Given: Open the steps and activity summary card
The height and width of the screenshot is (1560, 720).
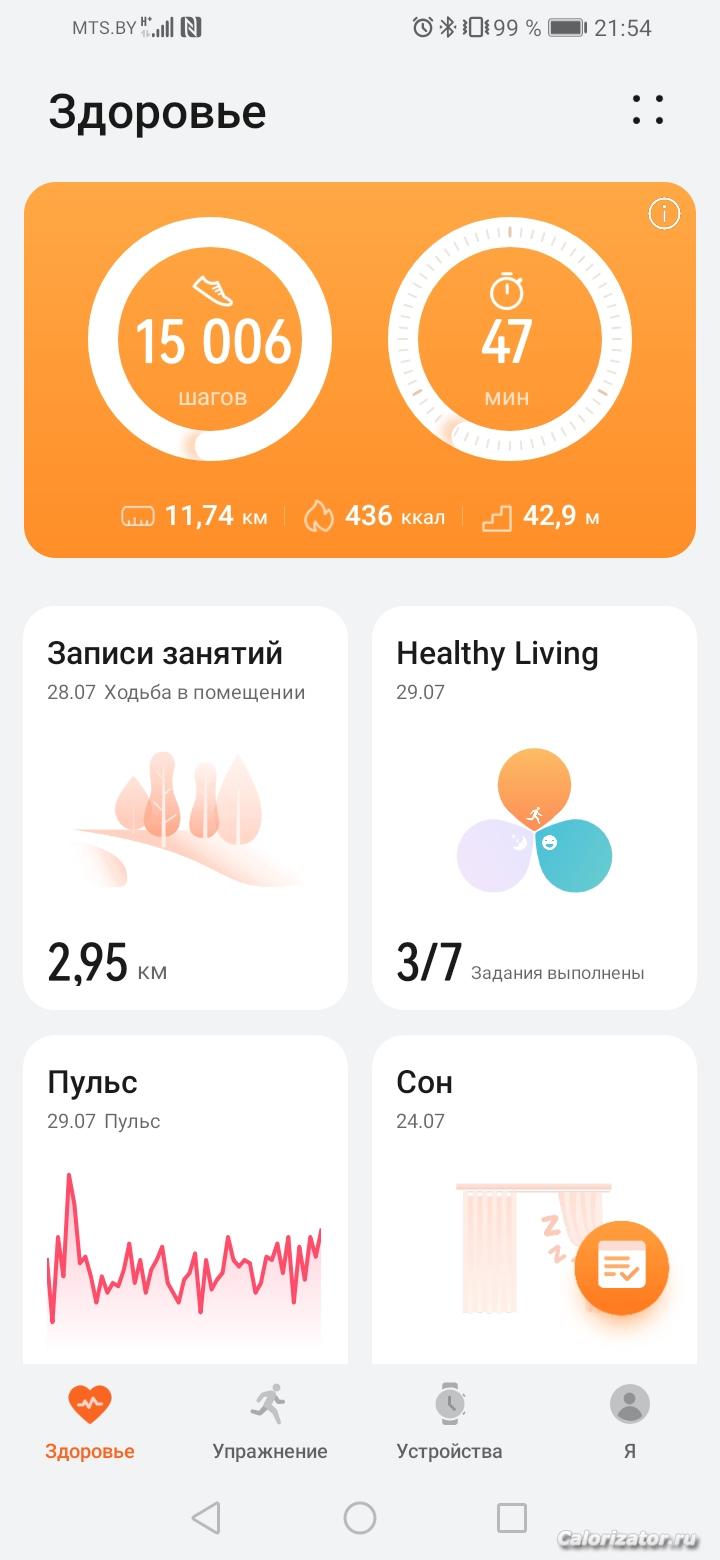Looking at the screenshot, I should pyautogui.click(x=360, y=370).
